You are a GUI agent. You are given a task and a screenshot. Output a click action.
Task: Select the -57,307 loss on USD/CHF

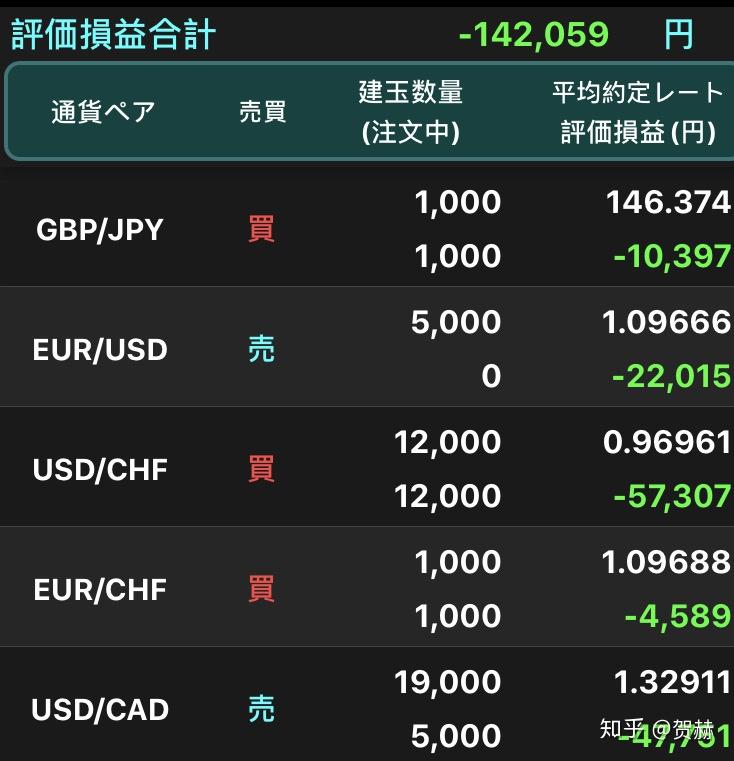click(668, 495)
